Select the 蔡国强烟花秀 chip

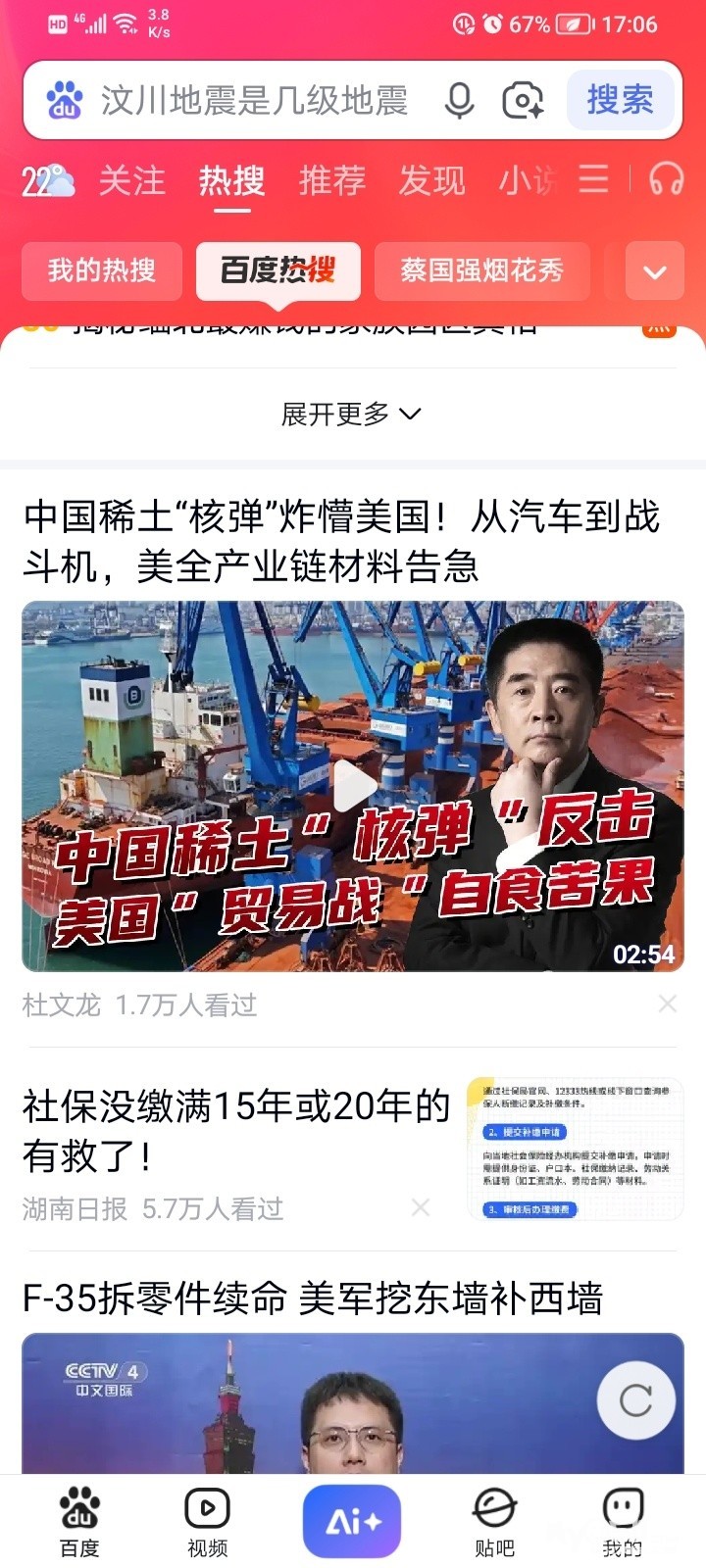coord(482,270)
